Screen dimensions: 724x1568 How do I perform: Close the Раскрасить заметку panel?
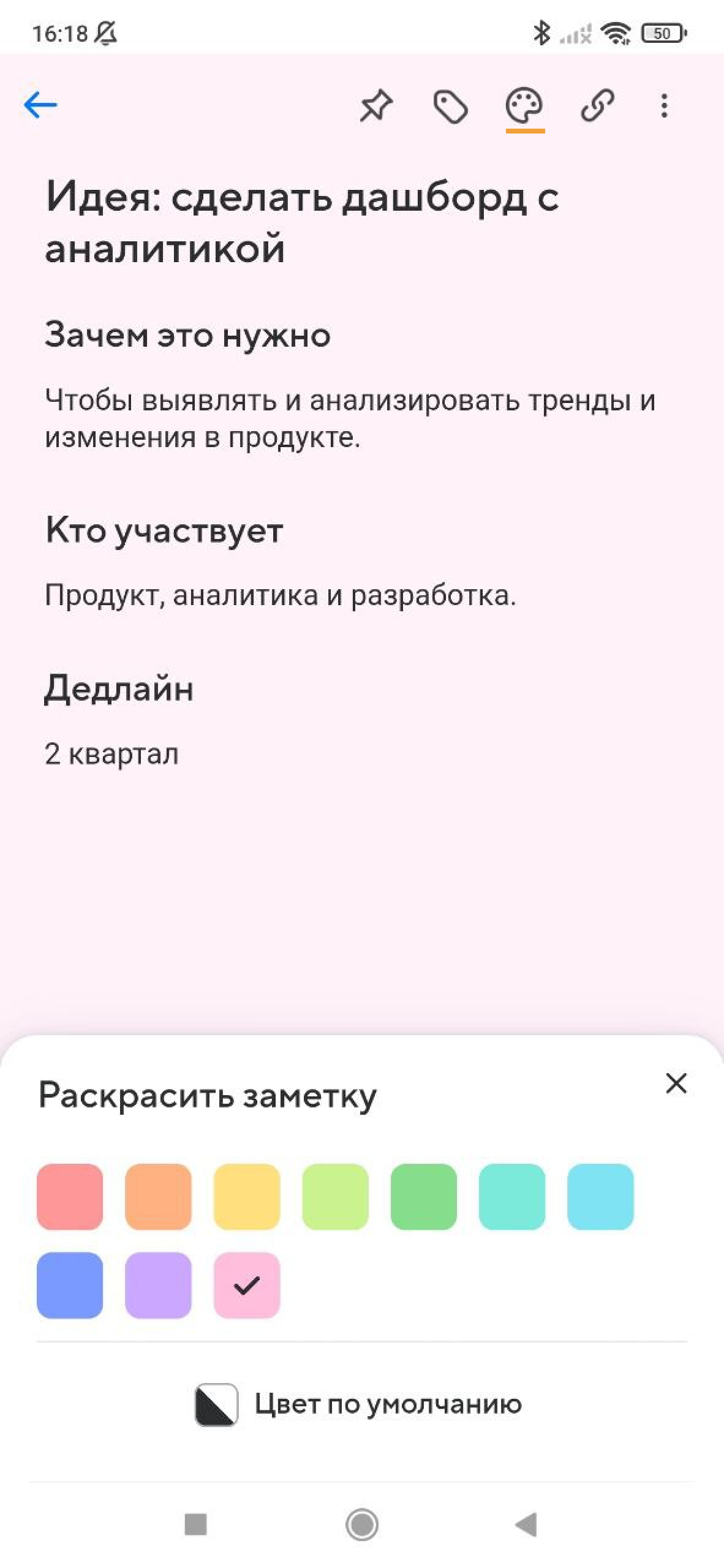(676, 1083)
